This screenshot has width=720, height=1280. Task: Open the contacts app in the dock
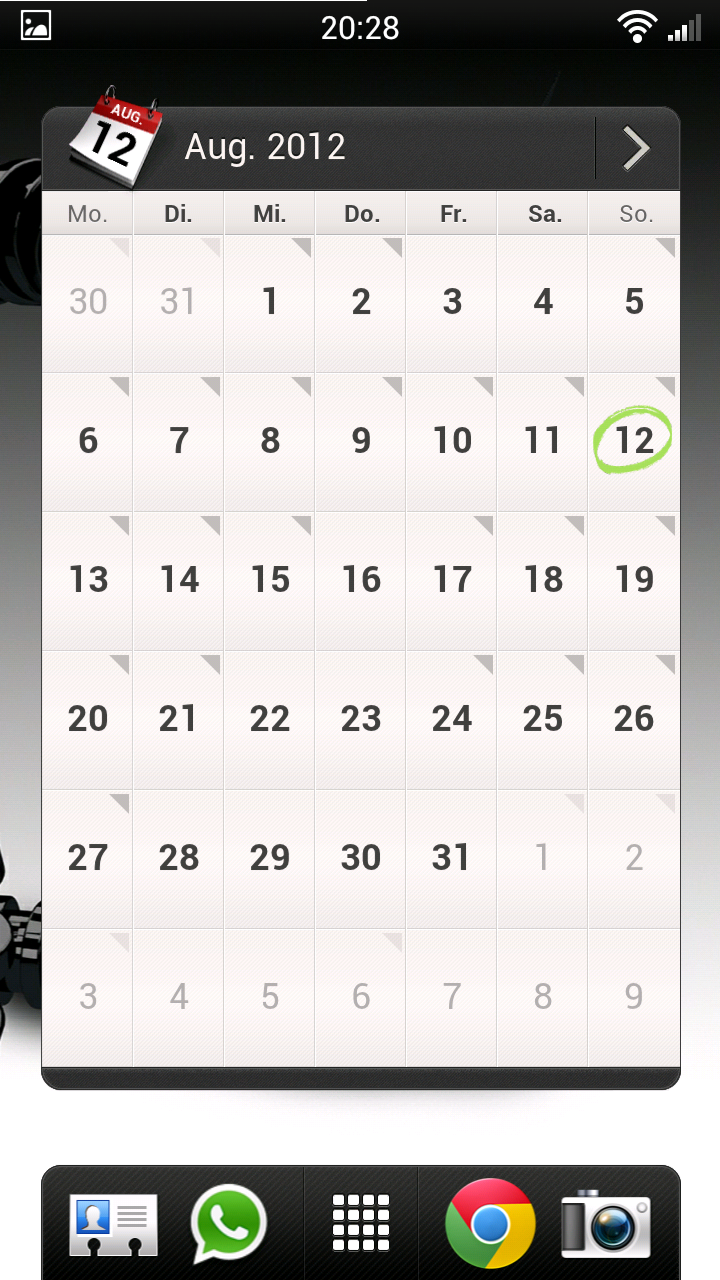[x=113, y=1224]
